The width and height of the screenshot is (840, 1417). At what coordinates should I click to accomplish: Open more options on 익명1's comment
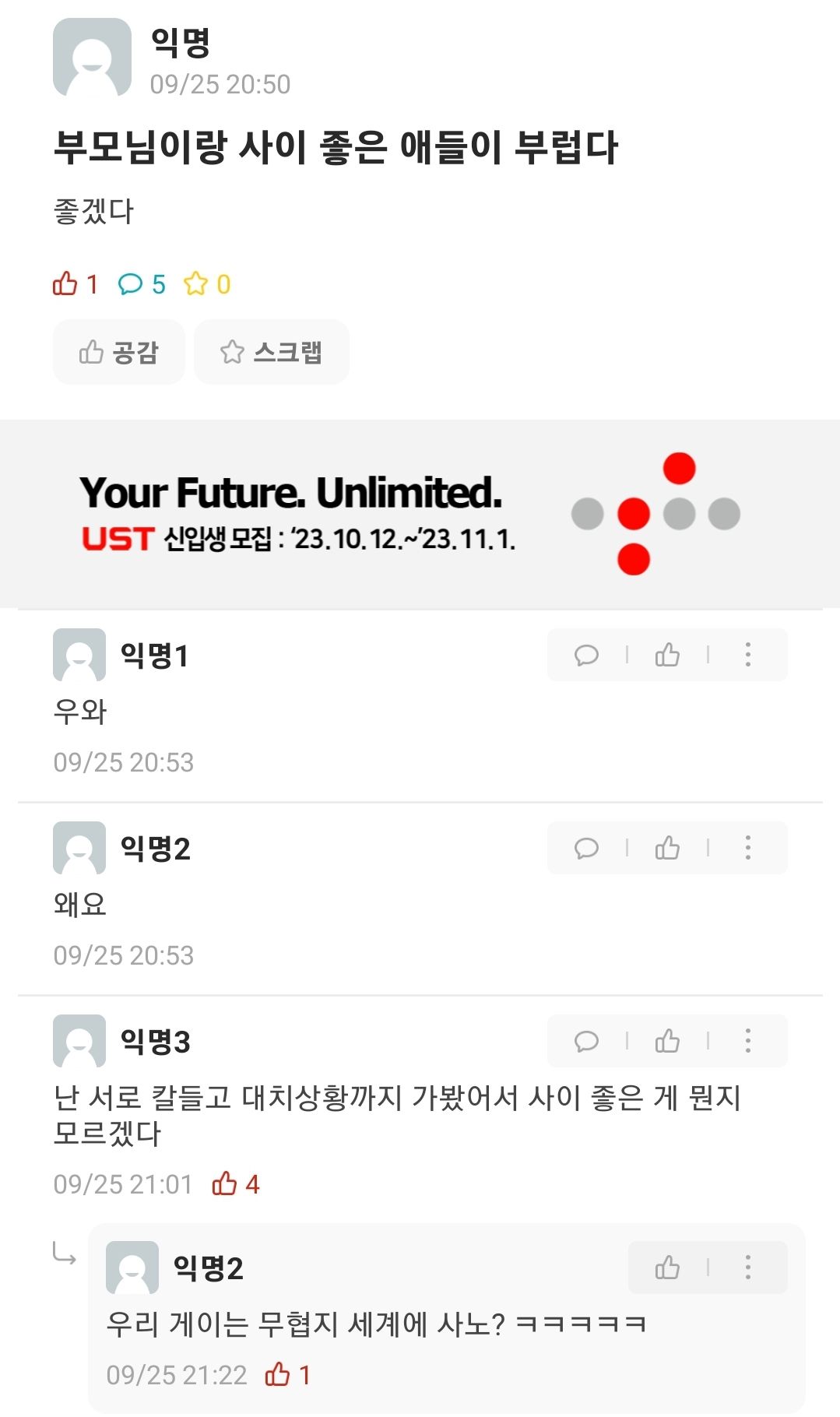(x=748, y=655)
